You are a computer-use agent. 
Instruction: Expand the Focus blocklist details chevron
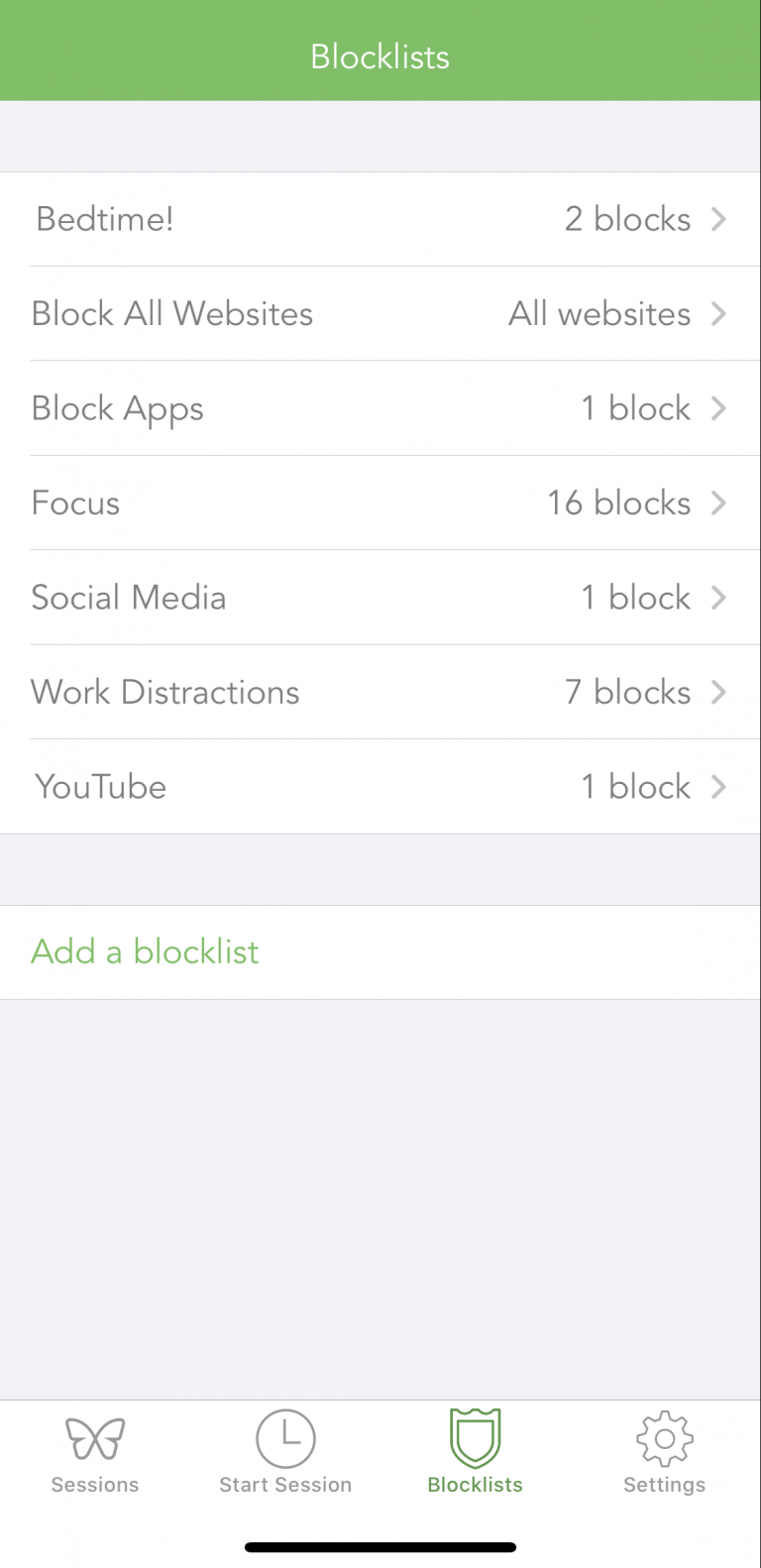(720, 504)
